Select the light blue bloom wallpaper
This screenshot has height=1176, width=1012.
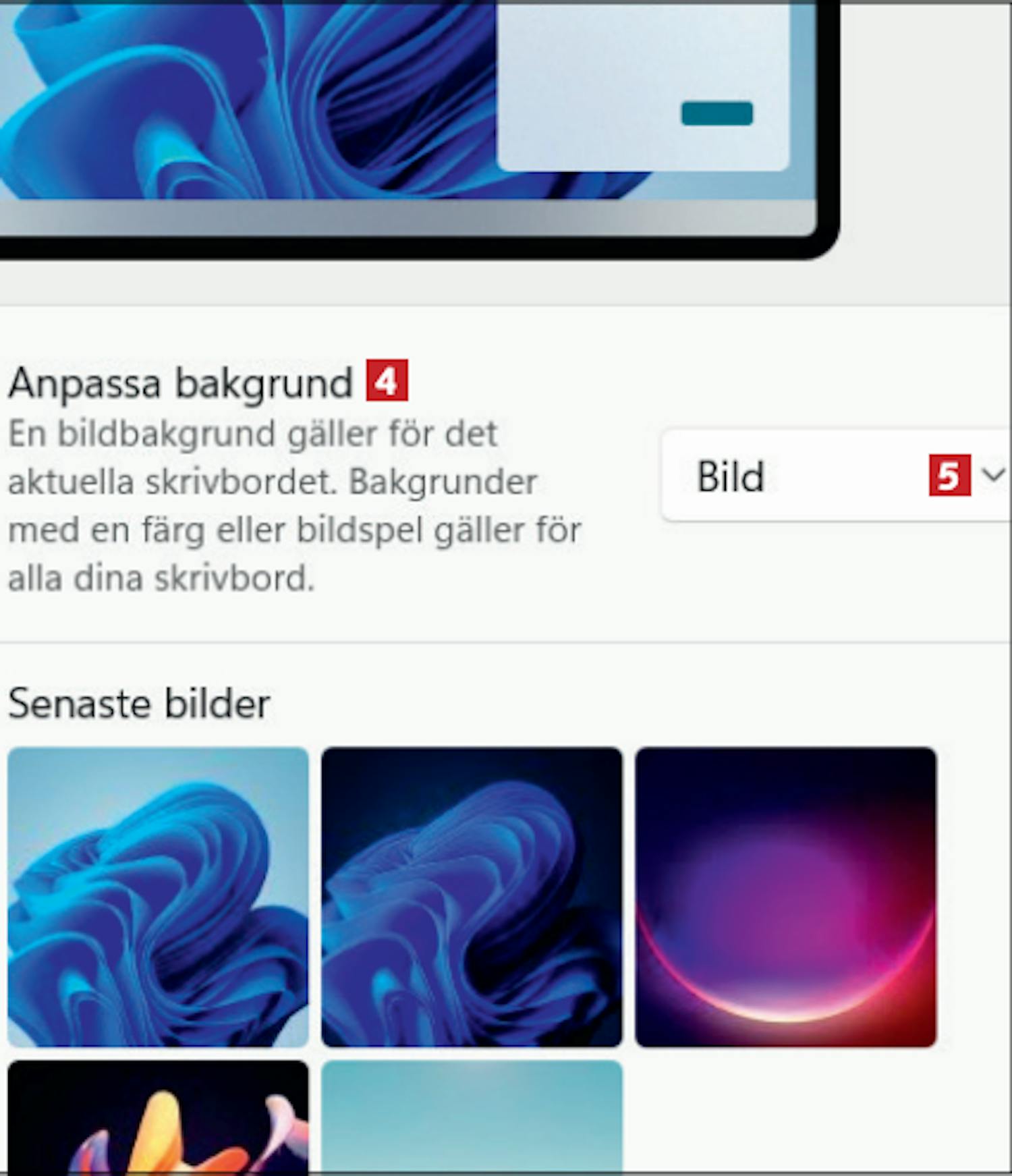pyautogui.click(x=158, y=897)
